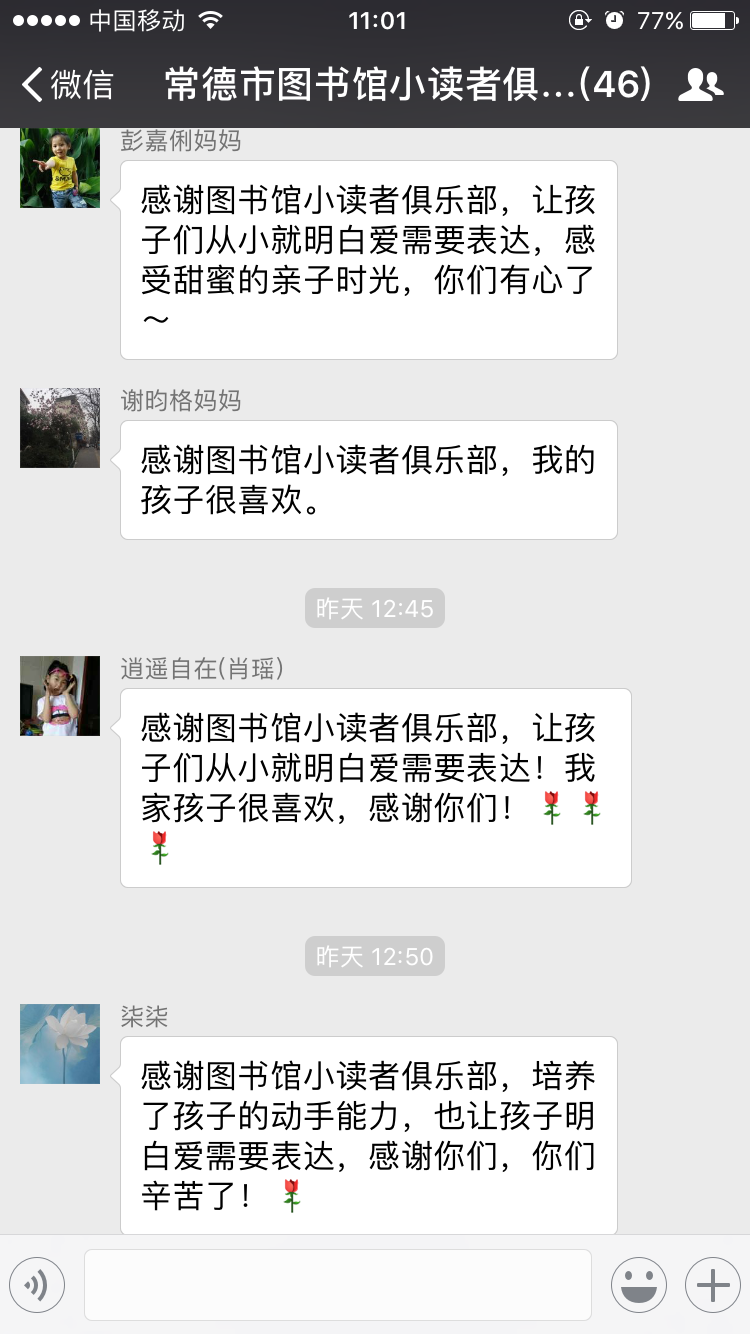Switch to voice message input
The width and height of the screenshot is (750, 1334).
[37, 1285]
